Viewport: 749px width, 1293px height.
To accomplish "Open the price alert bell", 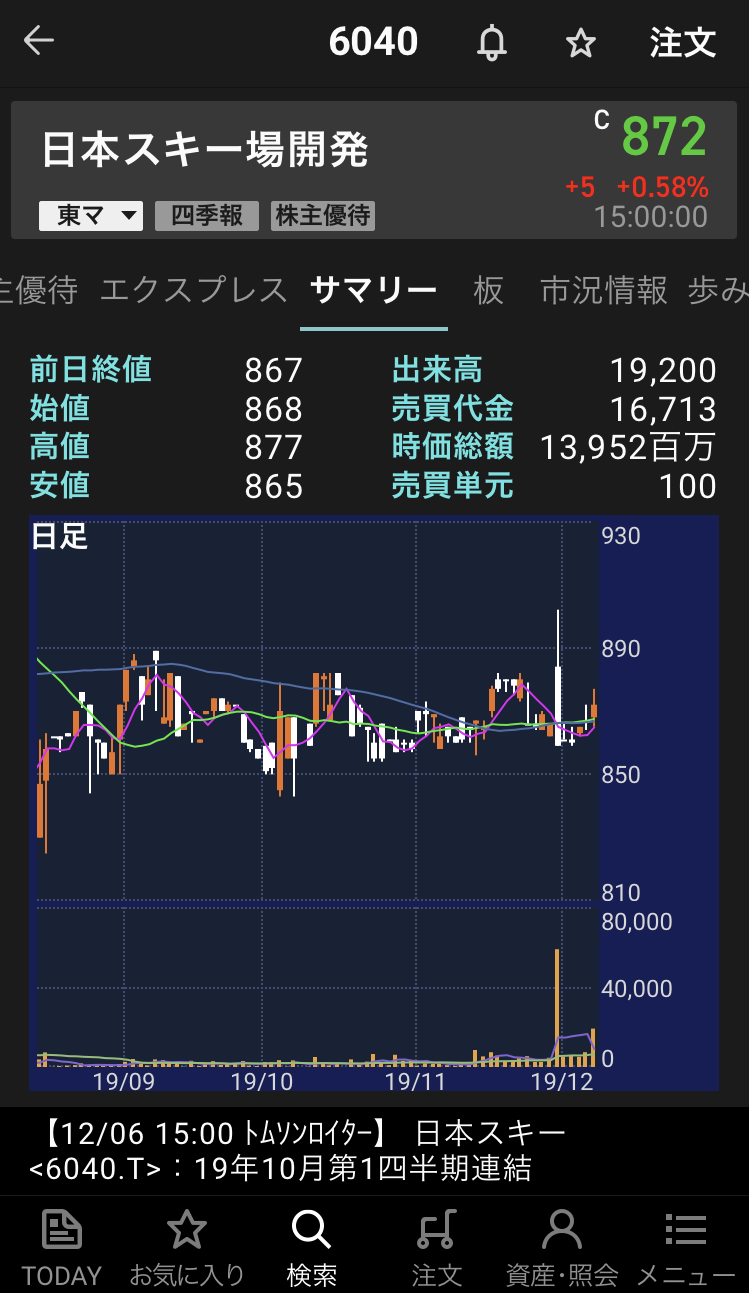I will tap(491, 43).
